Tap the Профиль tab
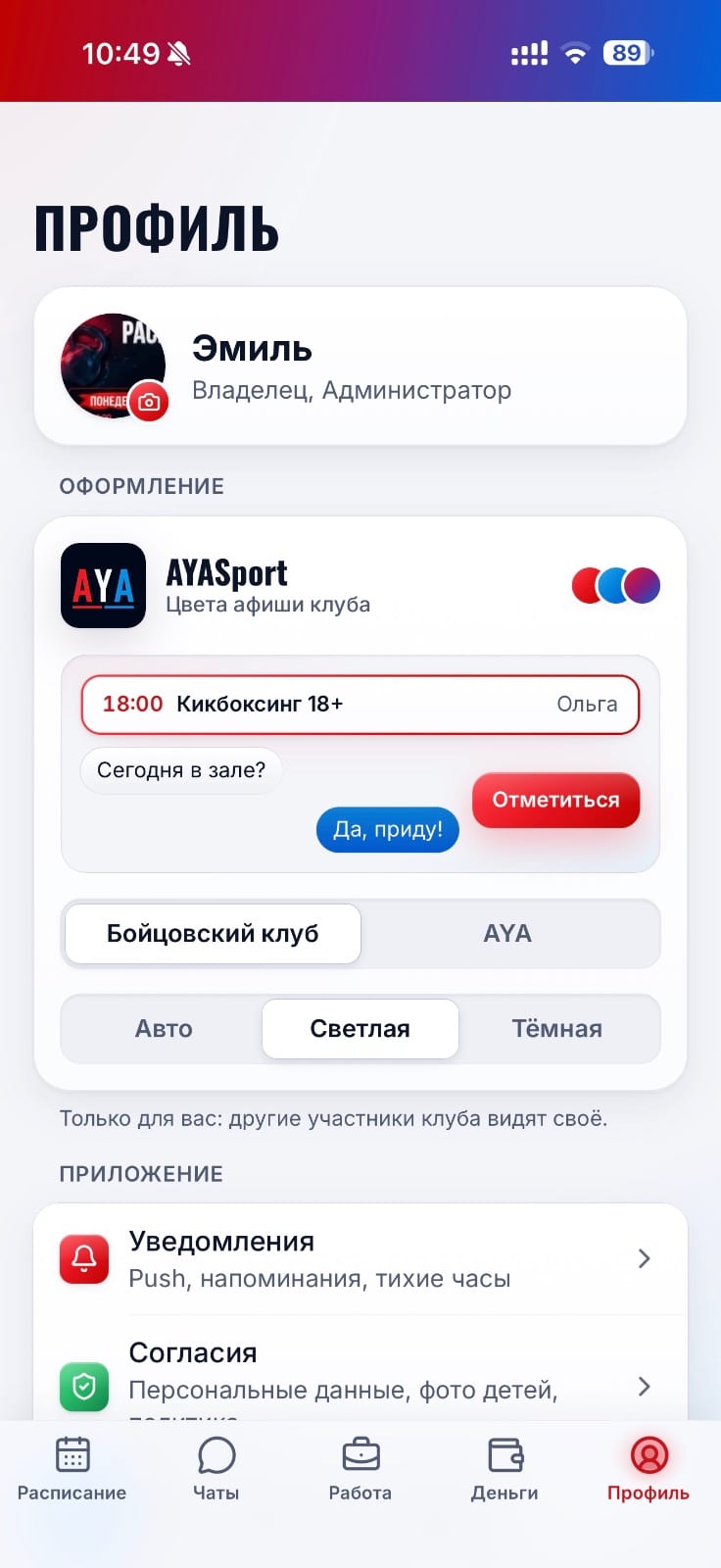This screenshot has width=721, height=1568. click(649, 1469)
